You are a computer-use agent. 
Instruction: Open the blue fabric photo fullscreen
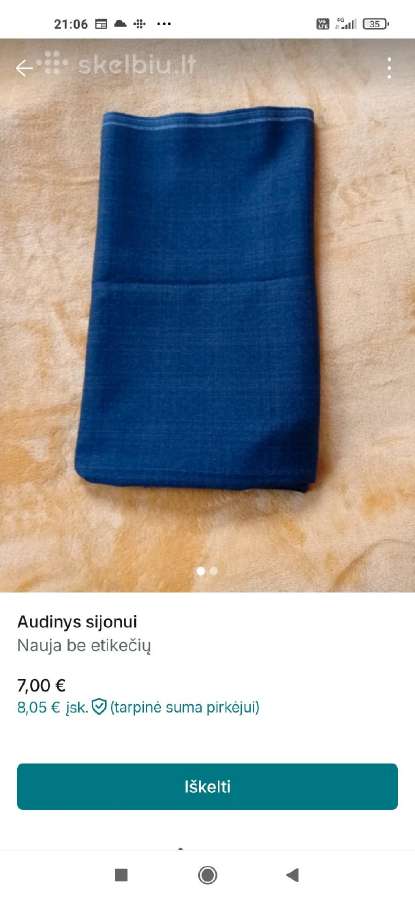click(x=207, y=315)
